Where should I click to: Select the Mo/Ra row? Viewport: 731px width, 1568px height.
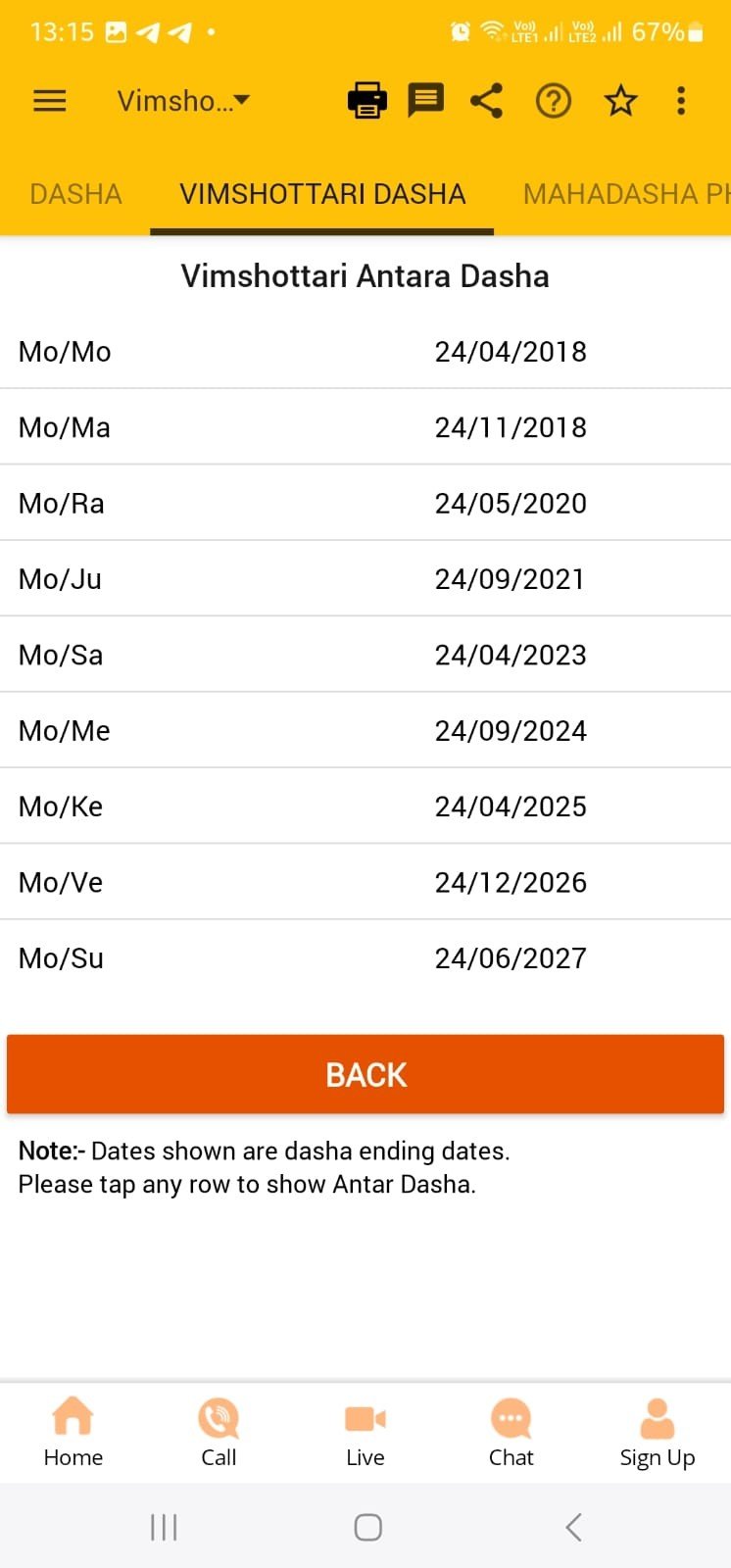coord(365,504)
